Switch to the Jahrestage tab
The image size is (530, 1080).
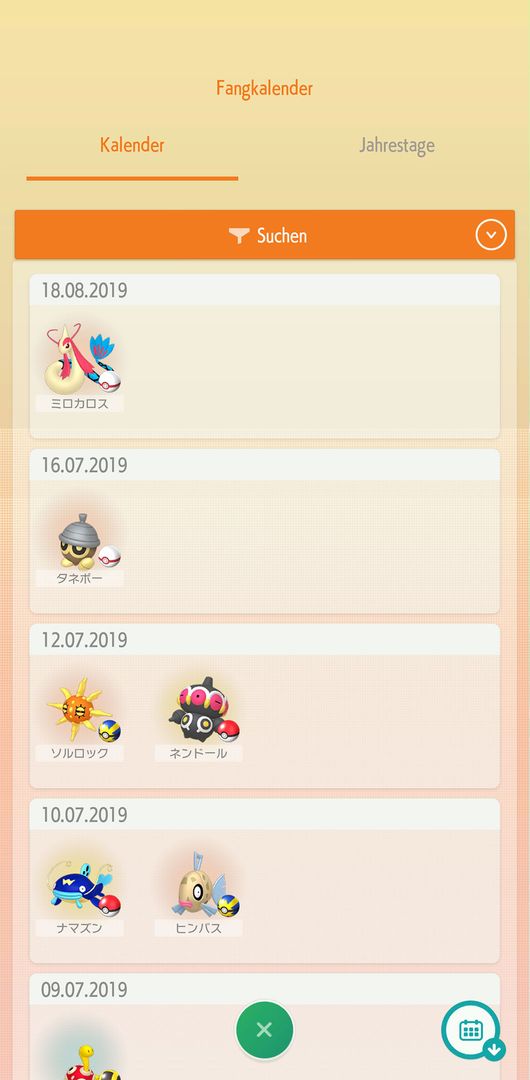tap(396, 145)
